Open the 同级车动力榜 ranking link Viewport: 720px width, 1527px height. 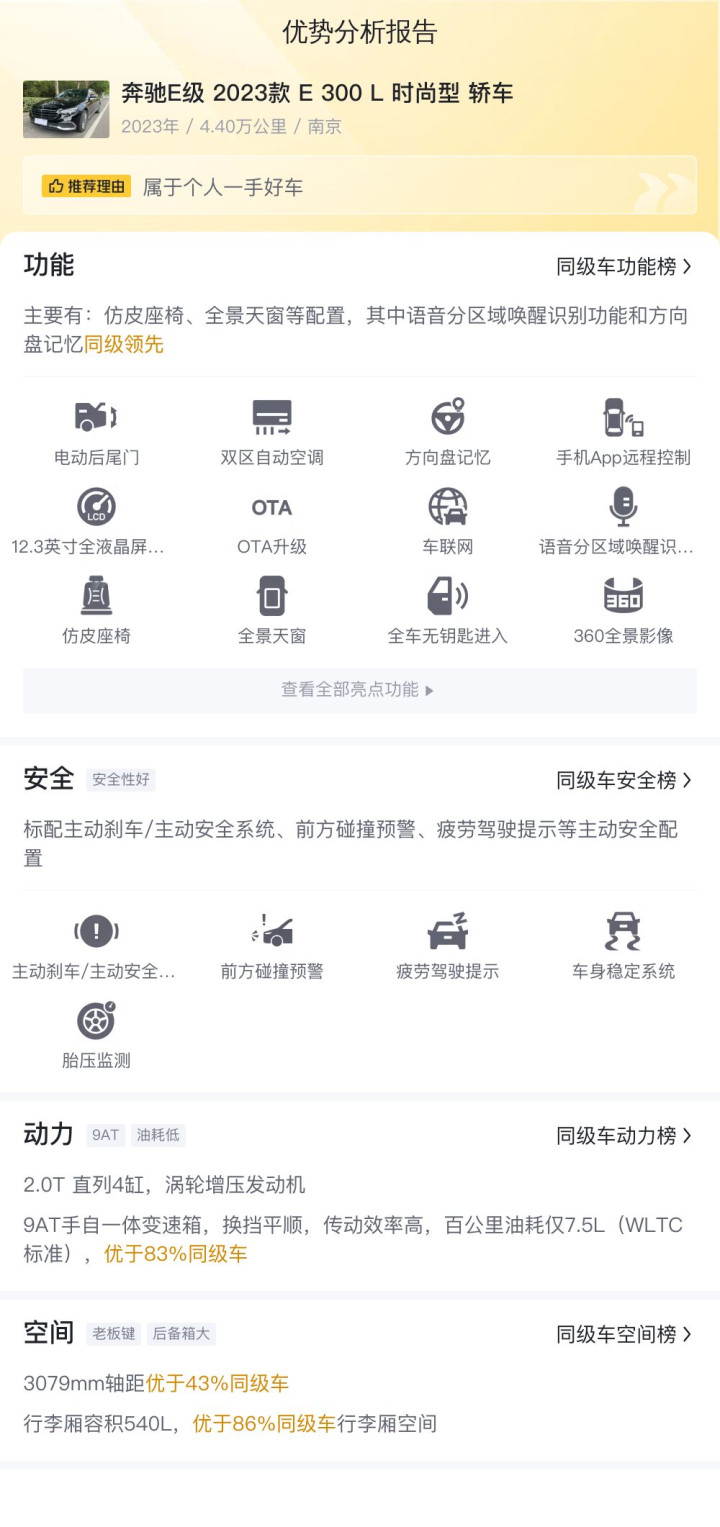pos(624,1136)
